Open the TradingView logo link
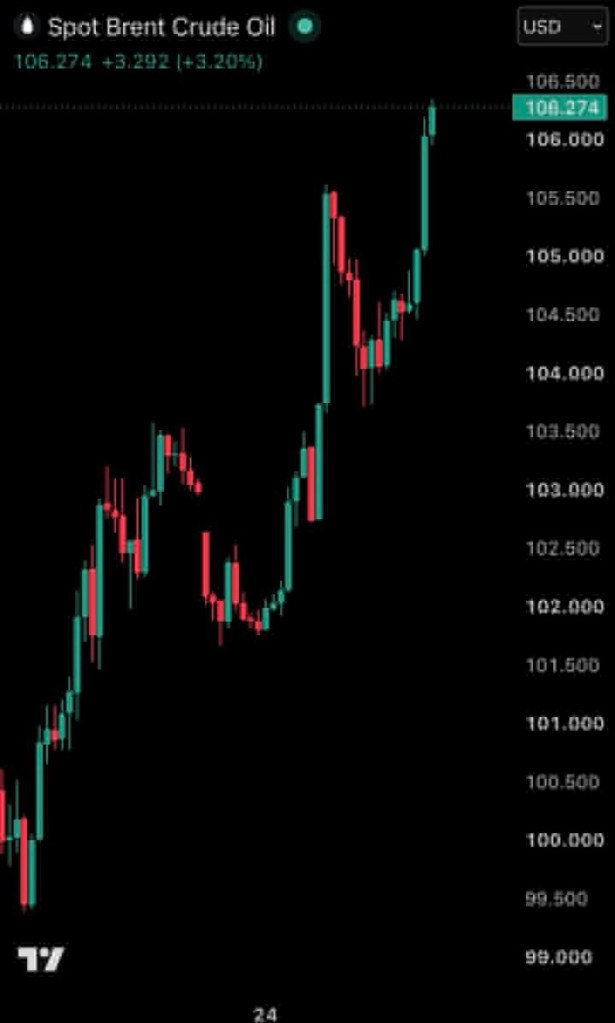 [x=40, y=958]
